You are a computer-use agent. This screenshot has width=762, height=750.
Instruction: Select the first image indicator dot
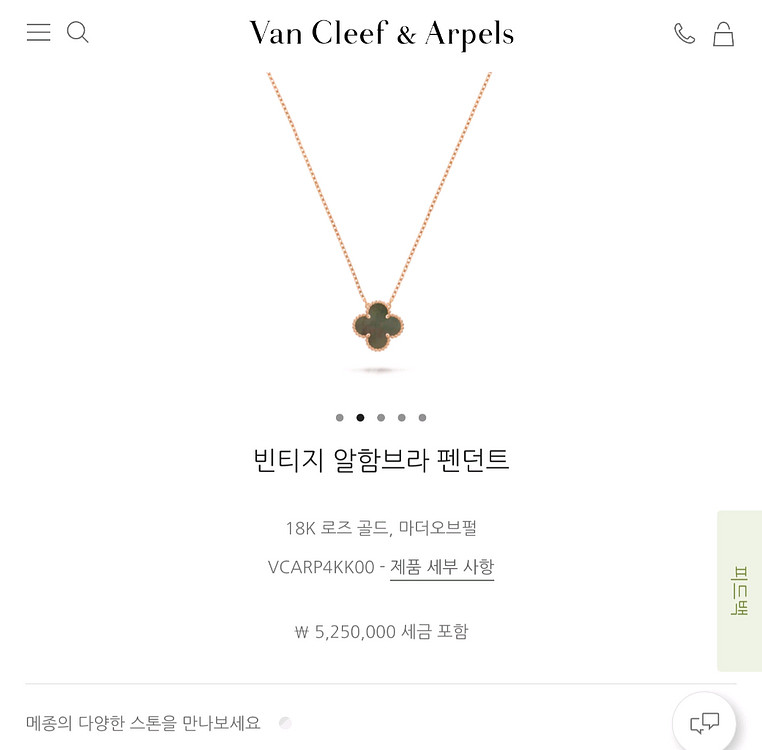coord(340,418)
